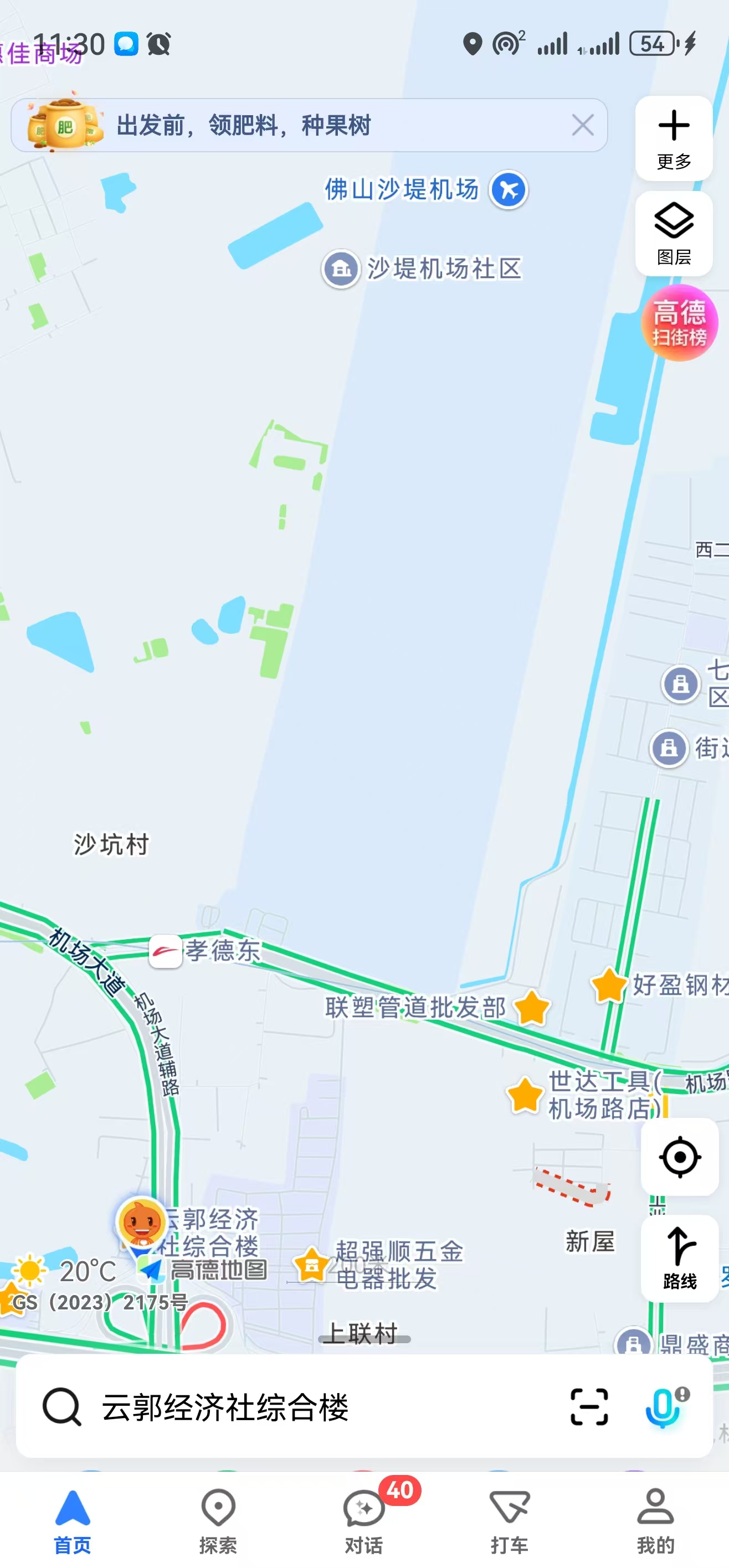Open the 更多 (more) panel
The height and width of the screenshot is (1568, 729).
[674, 138]
